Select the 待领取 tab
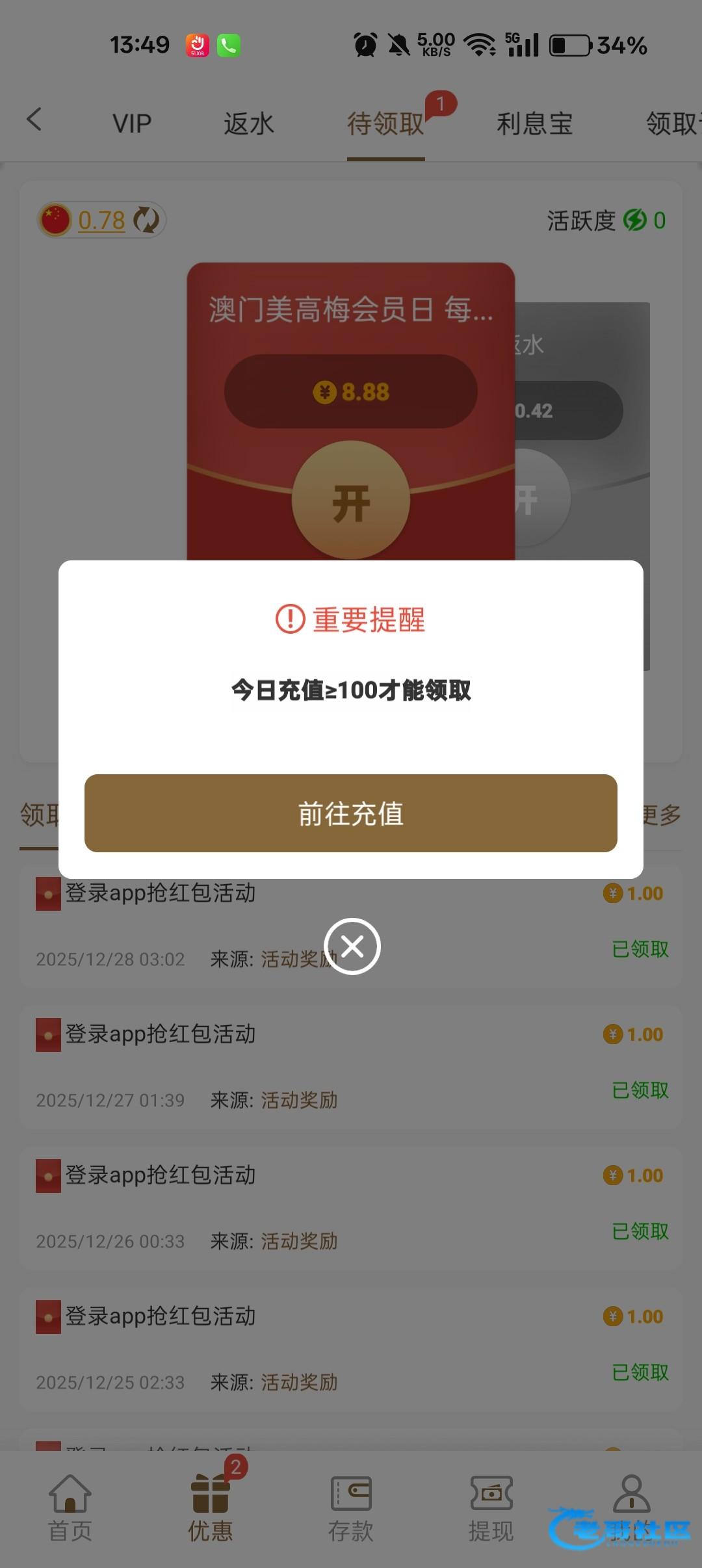 click(x=385, y=124)
